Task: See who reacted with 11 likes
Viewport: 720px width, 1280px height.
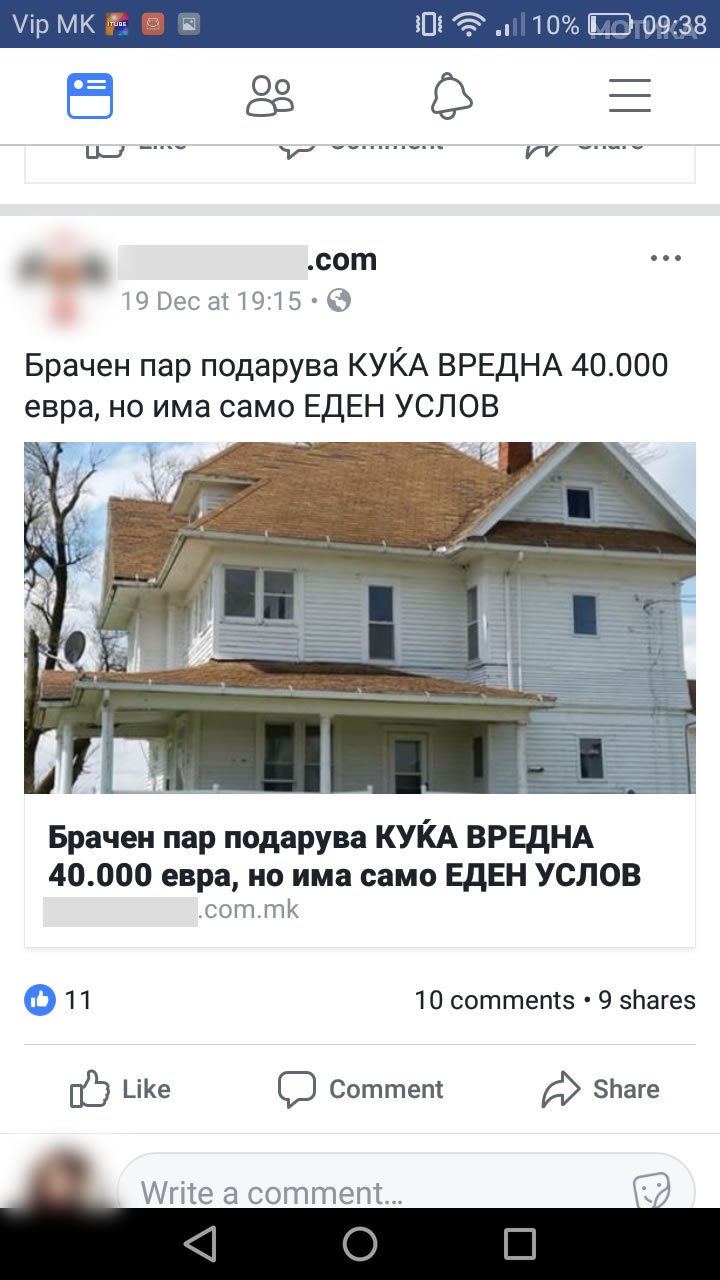Action: pos(60,1000)
